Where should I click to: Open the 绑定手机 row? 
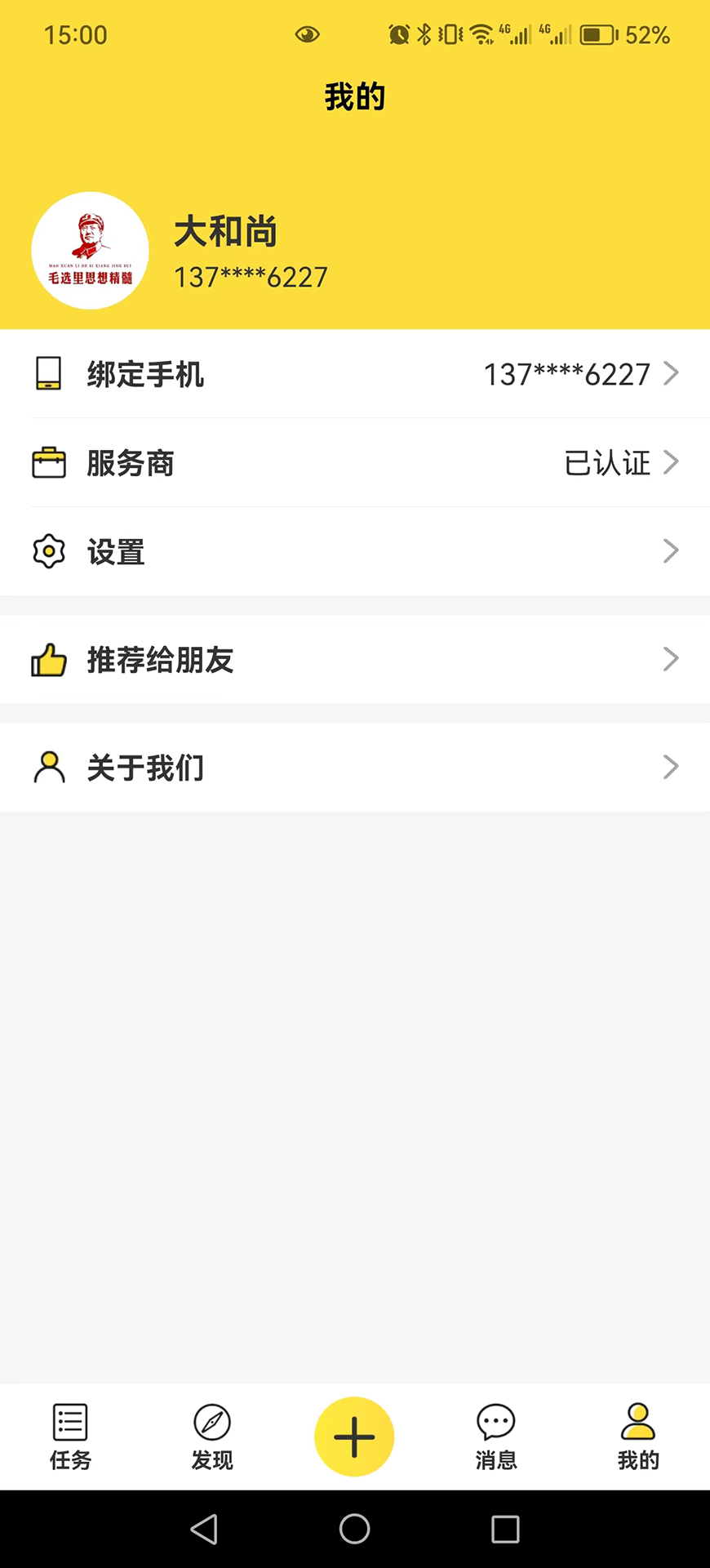click(x=355, y=374)
